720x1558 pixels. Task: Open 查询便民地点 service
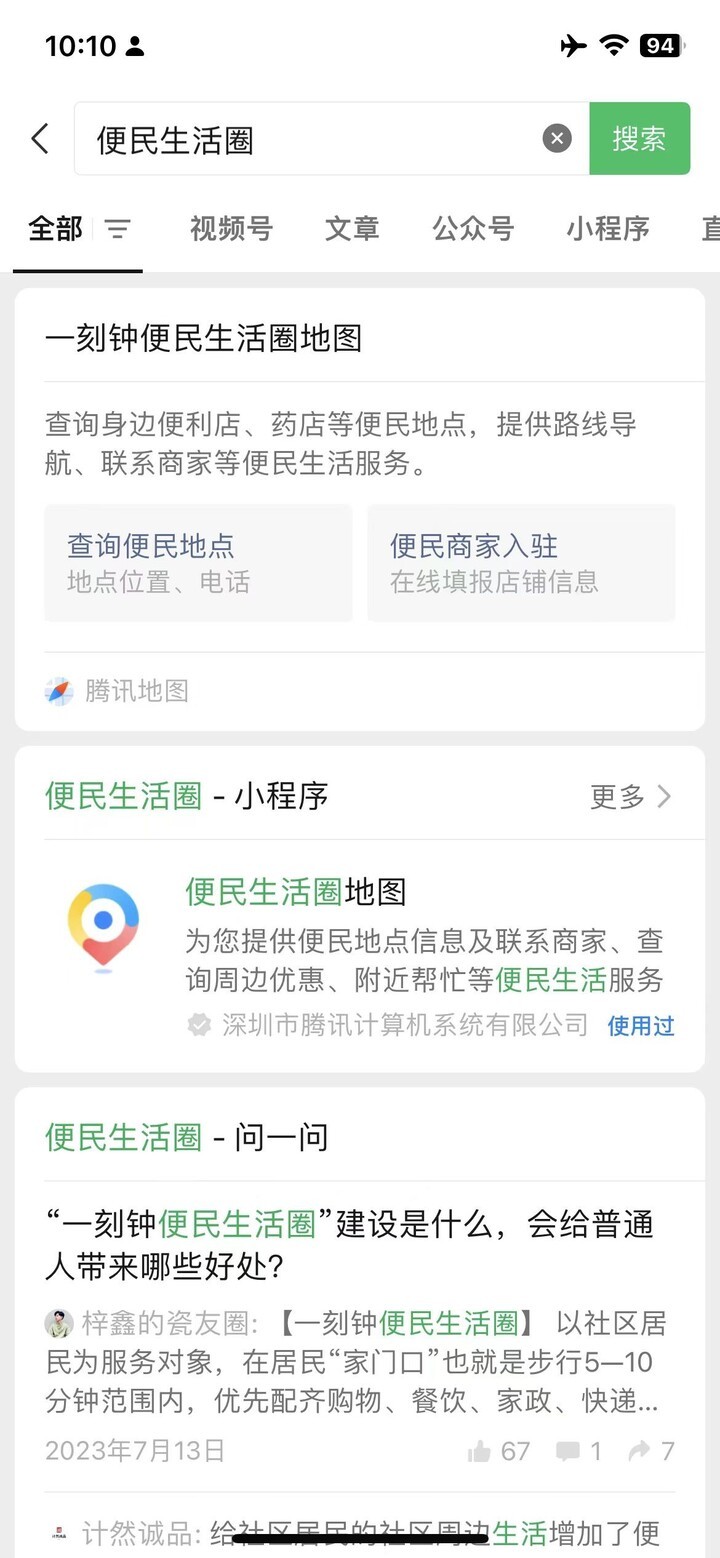click(x=198, y=563)
